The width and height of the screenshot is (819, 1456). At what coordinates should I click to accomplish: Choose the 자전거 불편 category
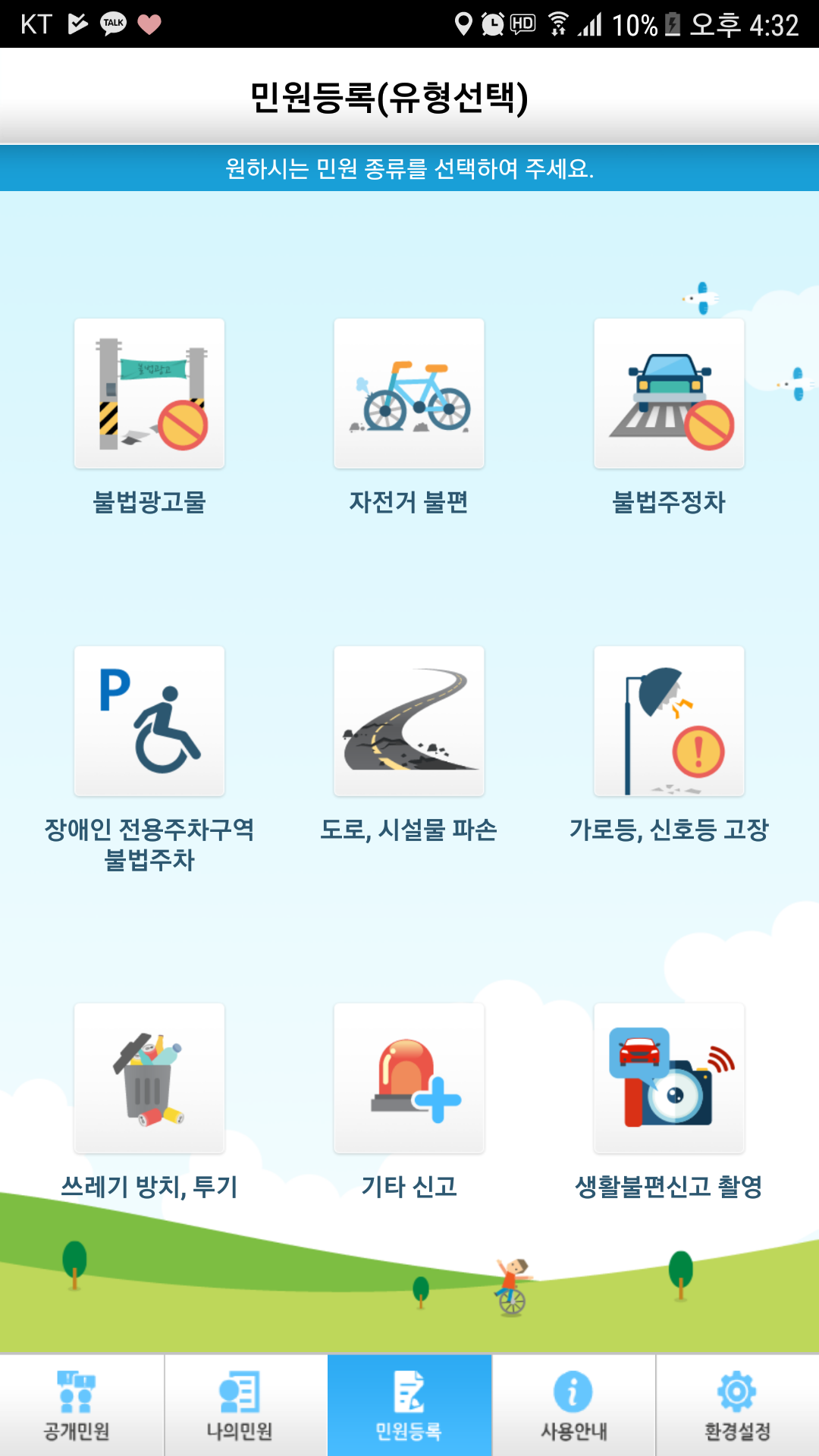coord(409,394)
